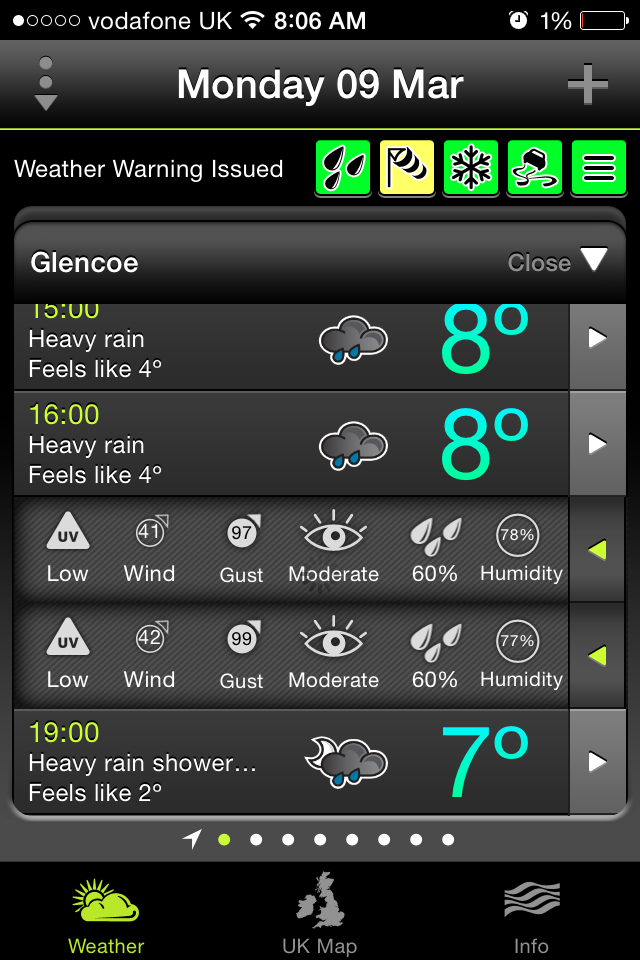The image size is (640, 960).
Task: Collapse details row with 77% humidity
Action: point(597,656)
